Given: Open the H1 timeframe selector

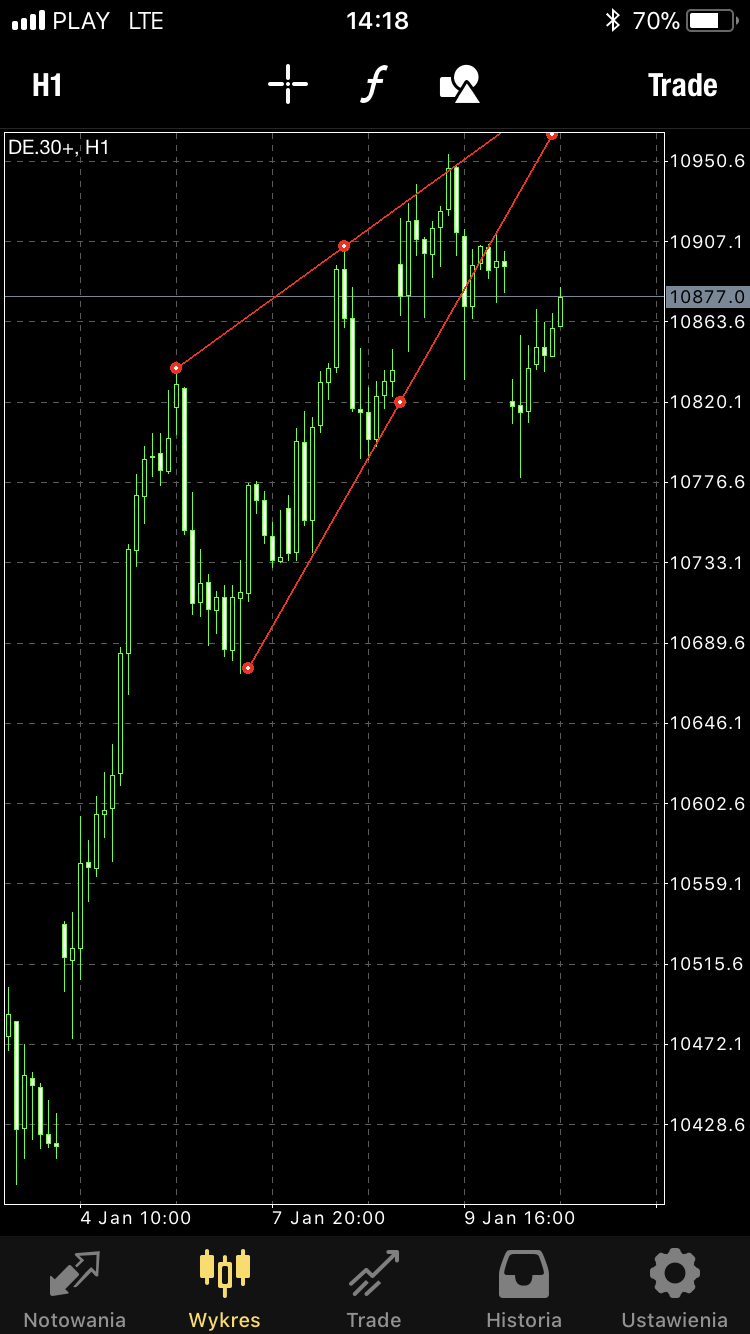Looking at the screenshot, I should pos(47,85).
